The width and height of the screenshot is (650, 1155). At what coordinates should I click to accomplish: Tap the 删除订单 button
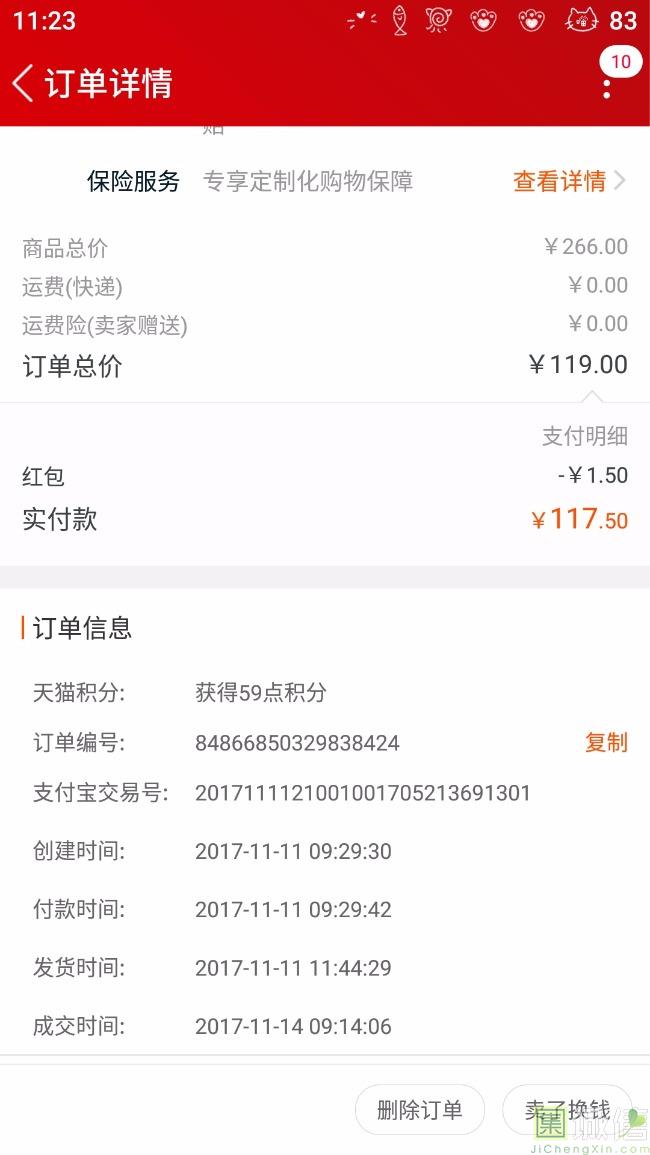419,1109
